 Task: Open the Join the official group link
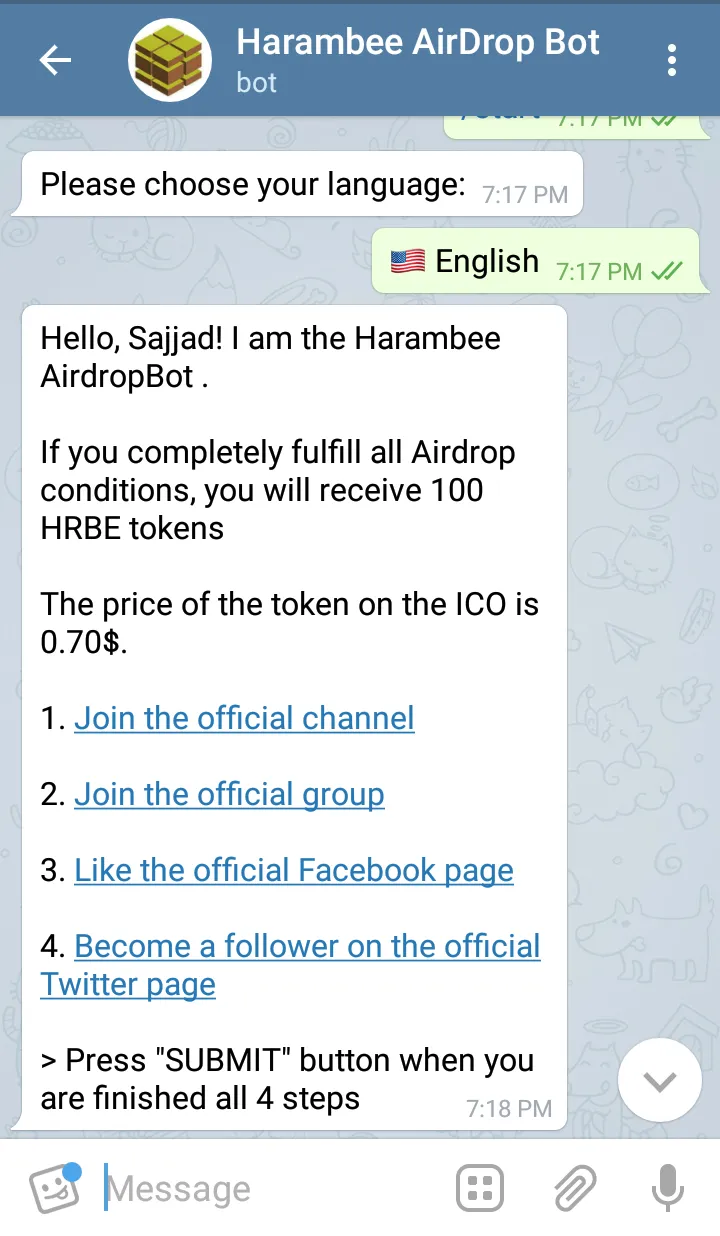pyautogui.click(x=229, y=794)
